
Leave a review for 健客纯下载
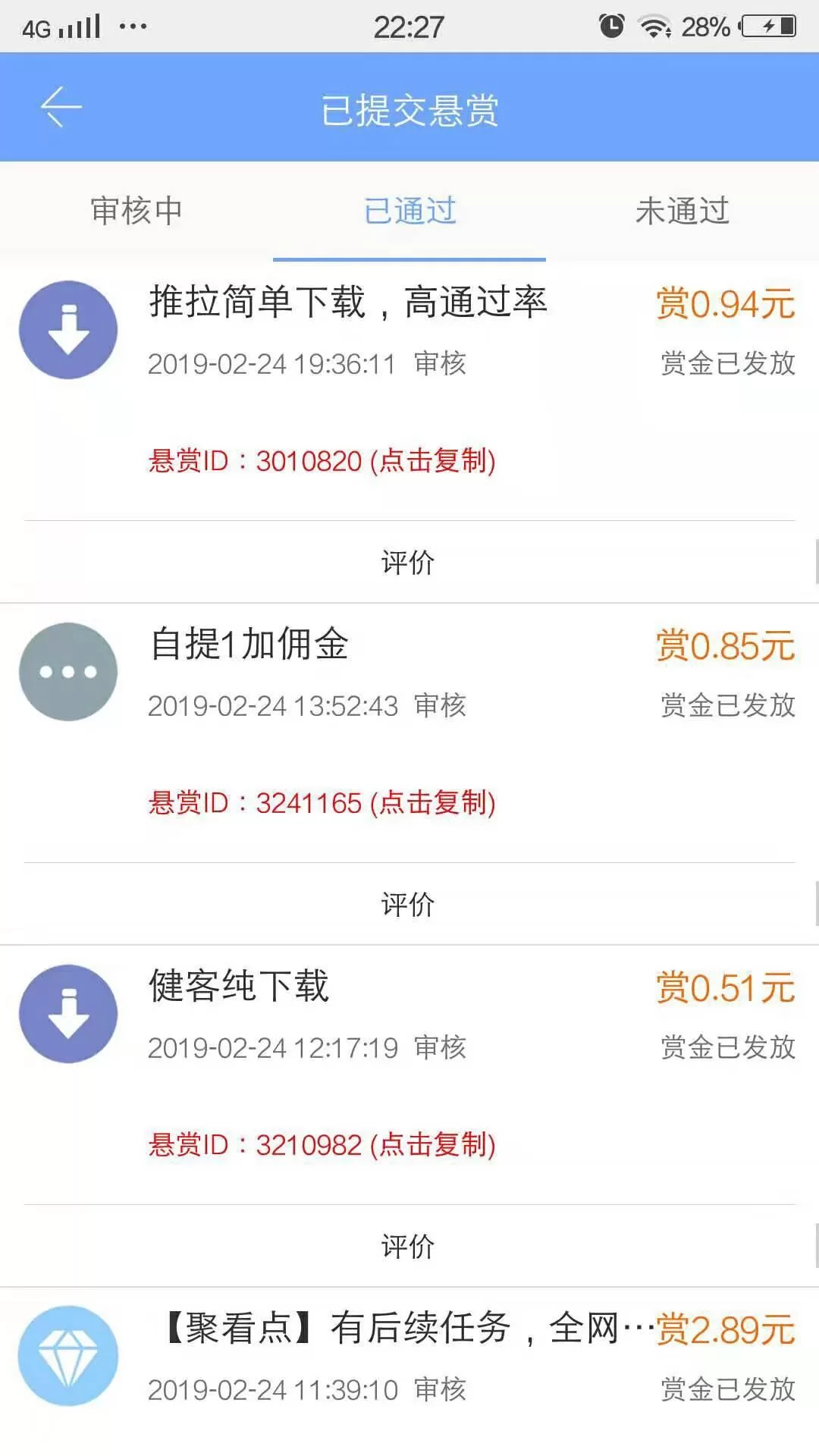click(x=408, y=1247)
